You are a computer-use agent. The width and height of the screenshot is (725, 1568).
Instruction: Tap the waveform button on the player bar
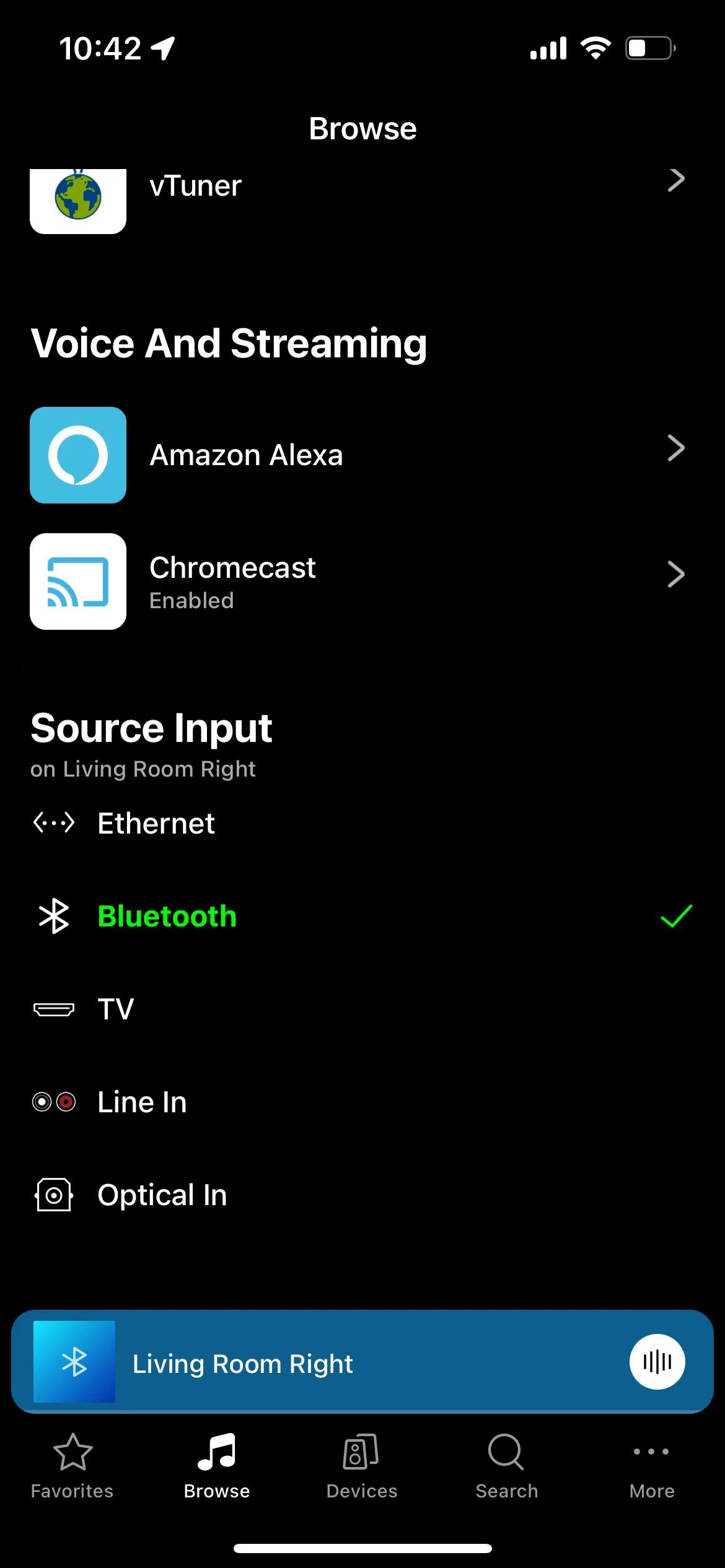[657, 1362]
